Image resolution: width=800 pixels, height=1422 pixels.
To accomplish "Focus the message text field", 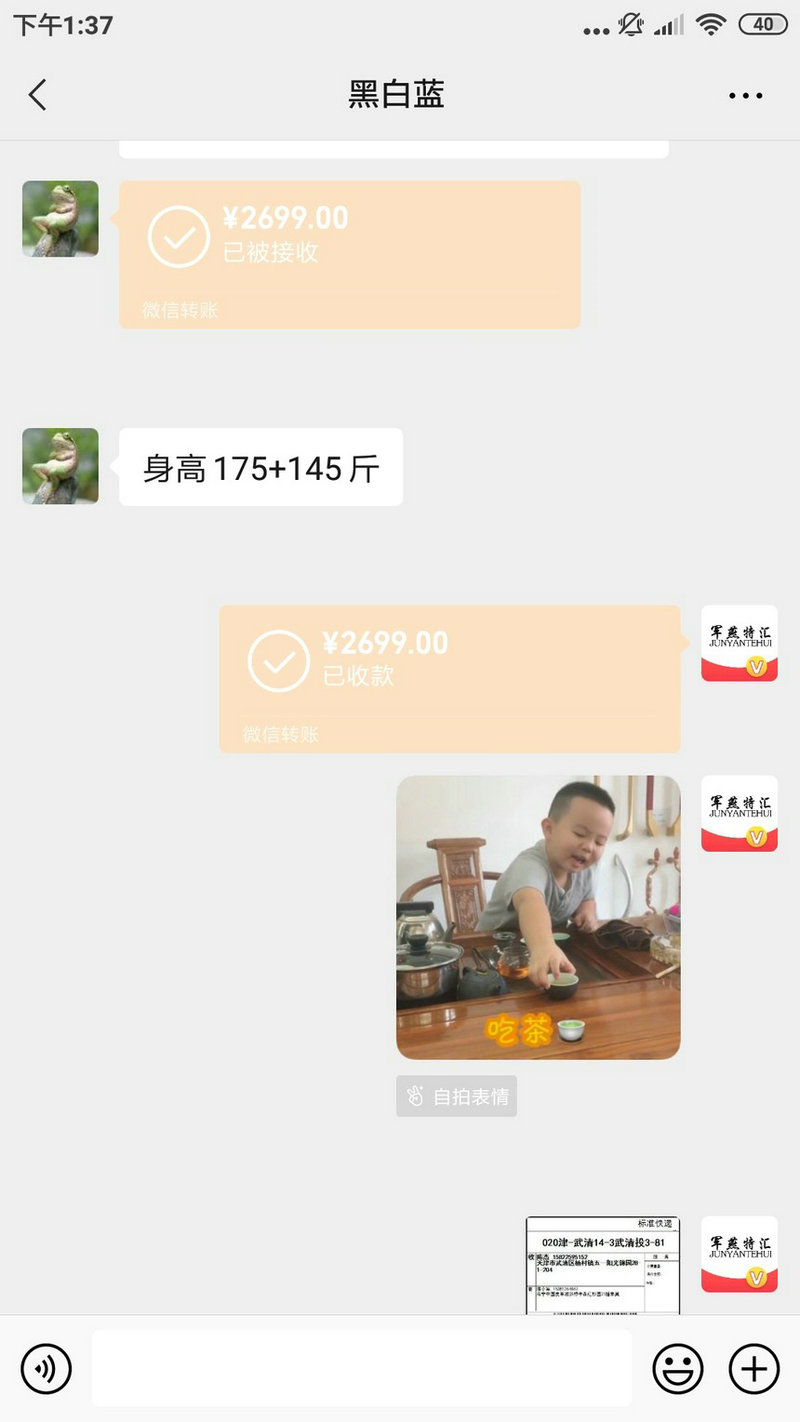I will click(362, 1368).
